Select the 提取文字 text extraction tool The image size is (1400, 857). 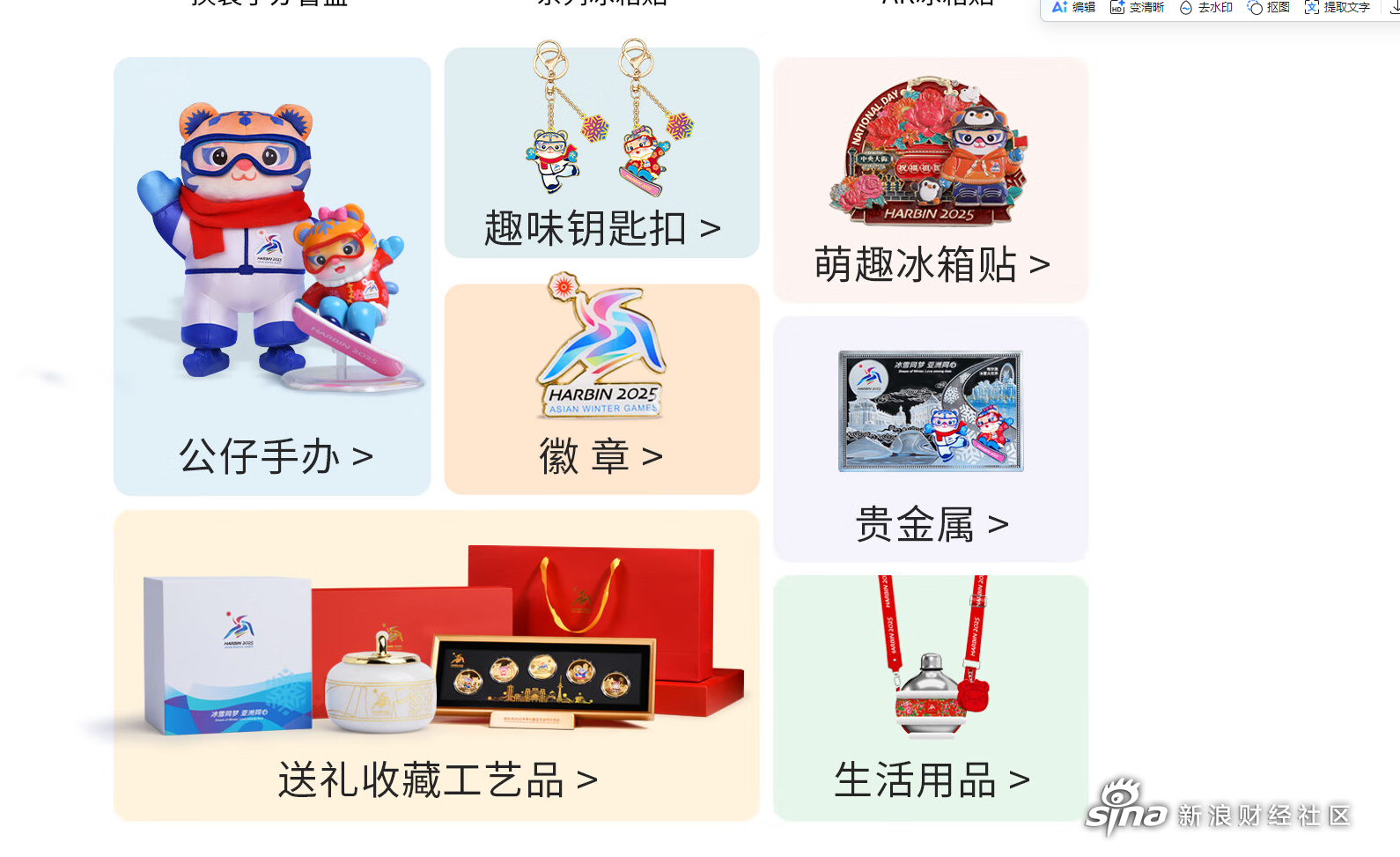point(1337,7)
